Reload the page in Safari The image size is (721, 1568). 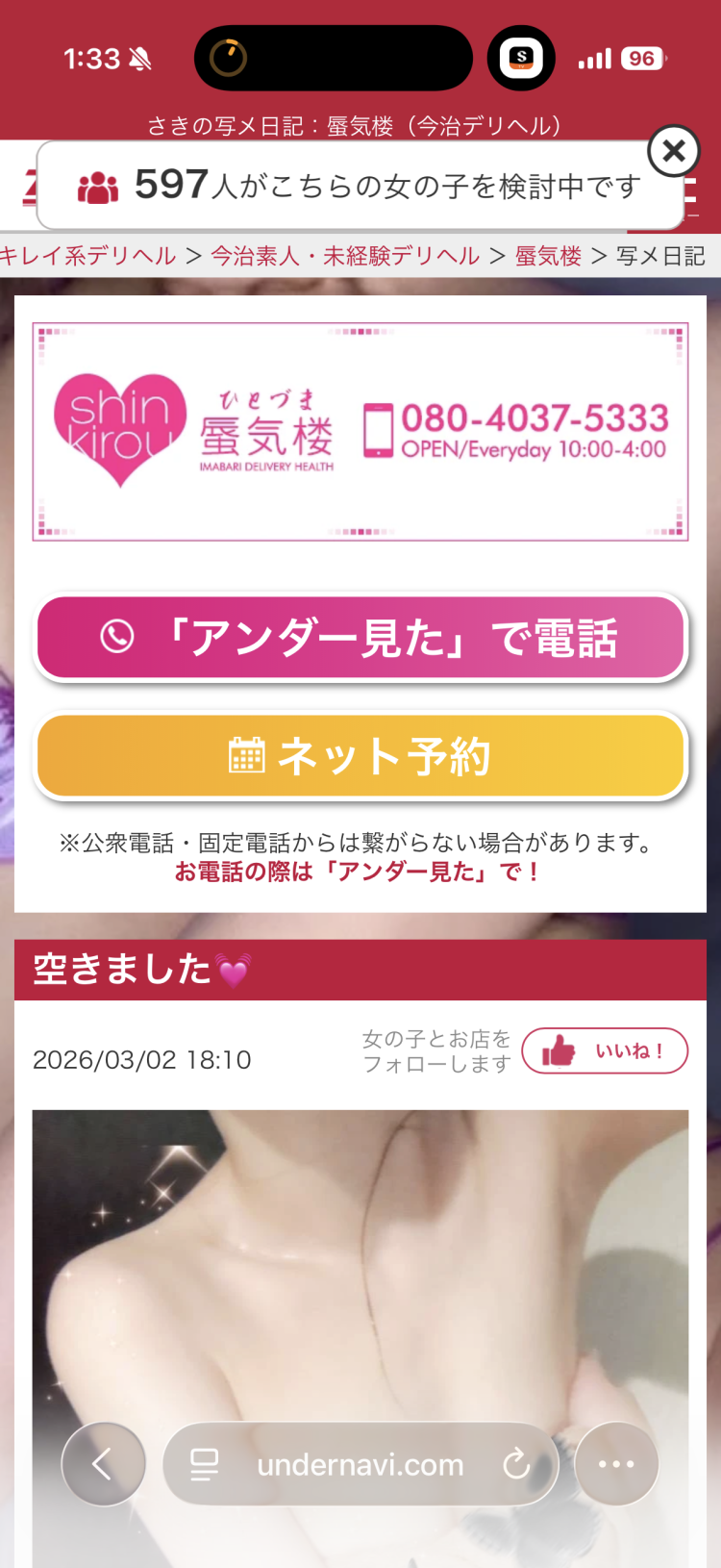coord(516,1464)
